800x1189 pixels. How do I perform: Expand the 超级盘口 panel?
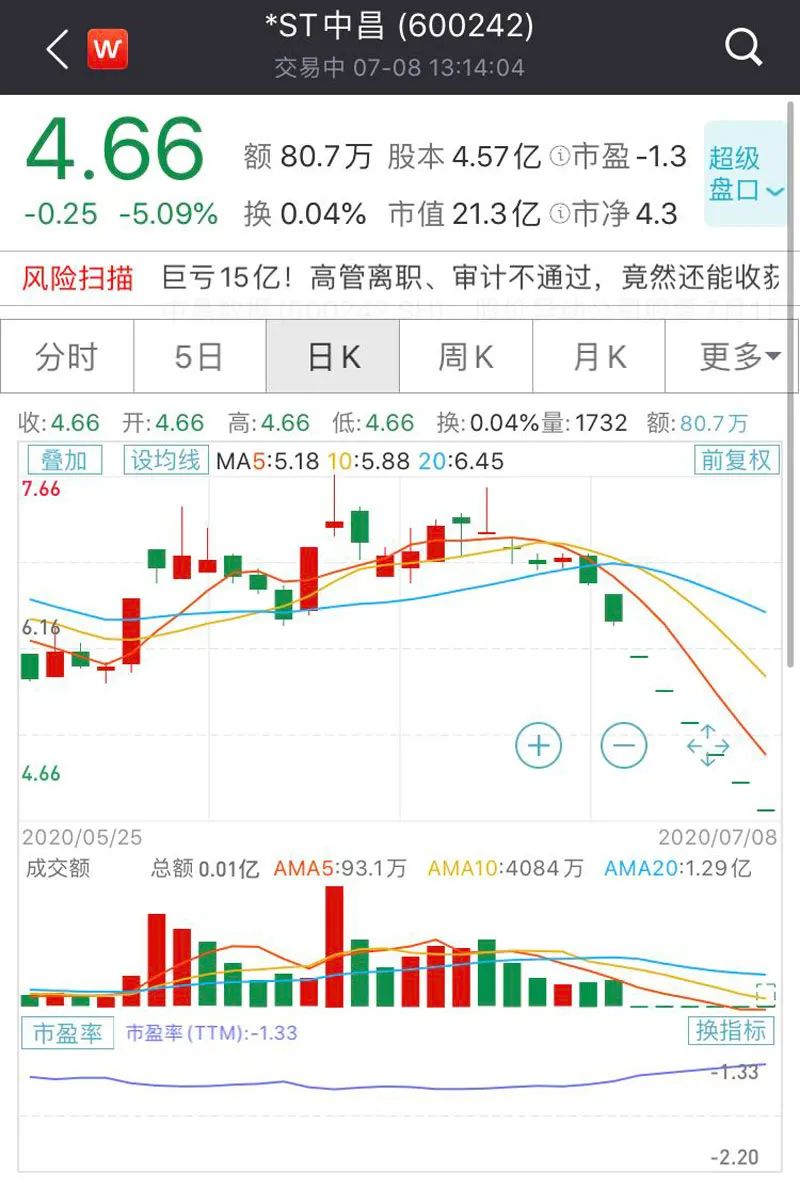tap(746, 174)
